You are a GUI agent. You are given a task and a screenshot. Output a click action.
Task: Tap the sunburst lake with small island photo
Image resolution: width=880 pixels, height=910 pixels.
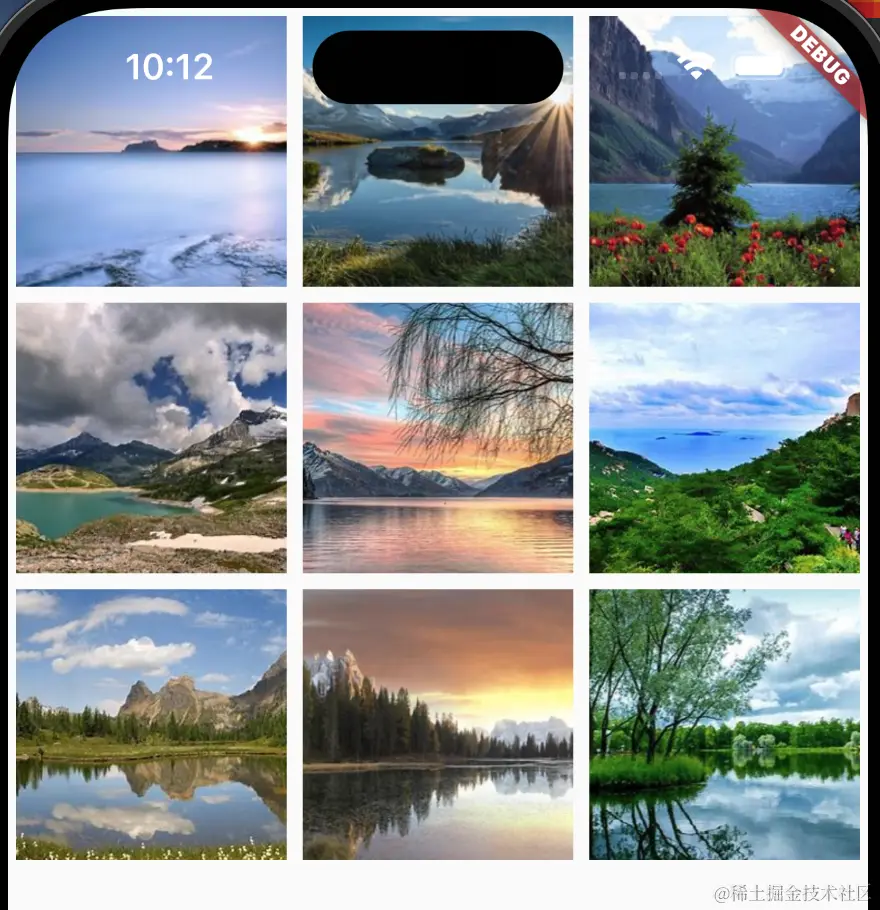click(x=438, y=190)
